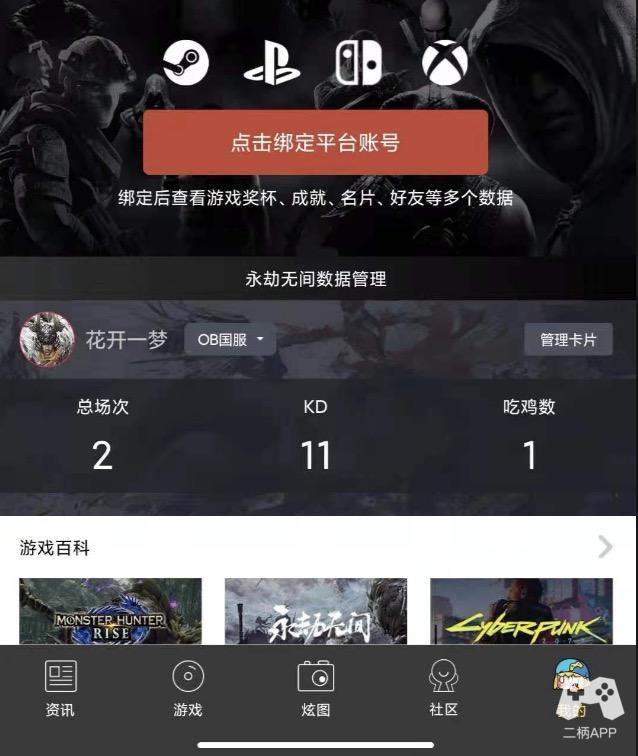Switch to the 游戏 tab
Image resolution: width=638 pixels, height=756 pixels.
coord(187,689)
